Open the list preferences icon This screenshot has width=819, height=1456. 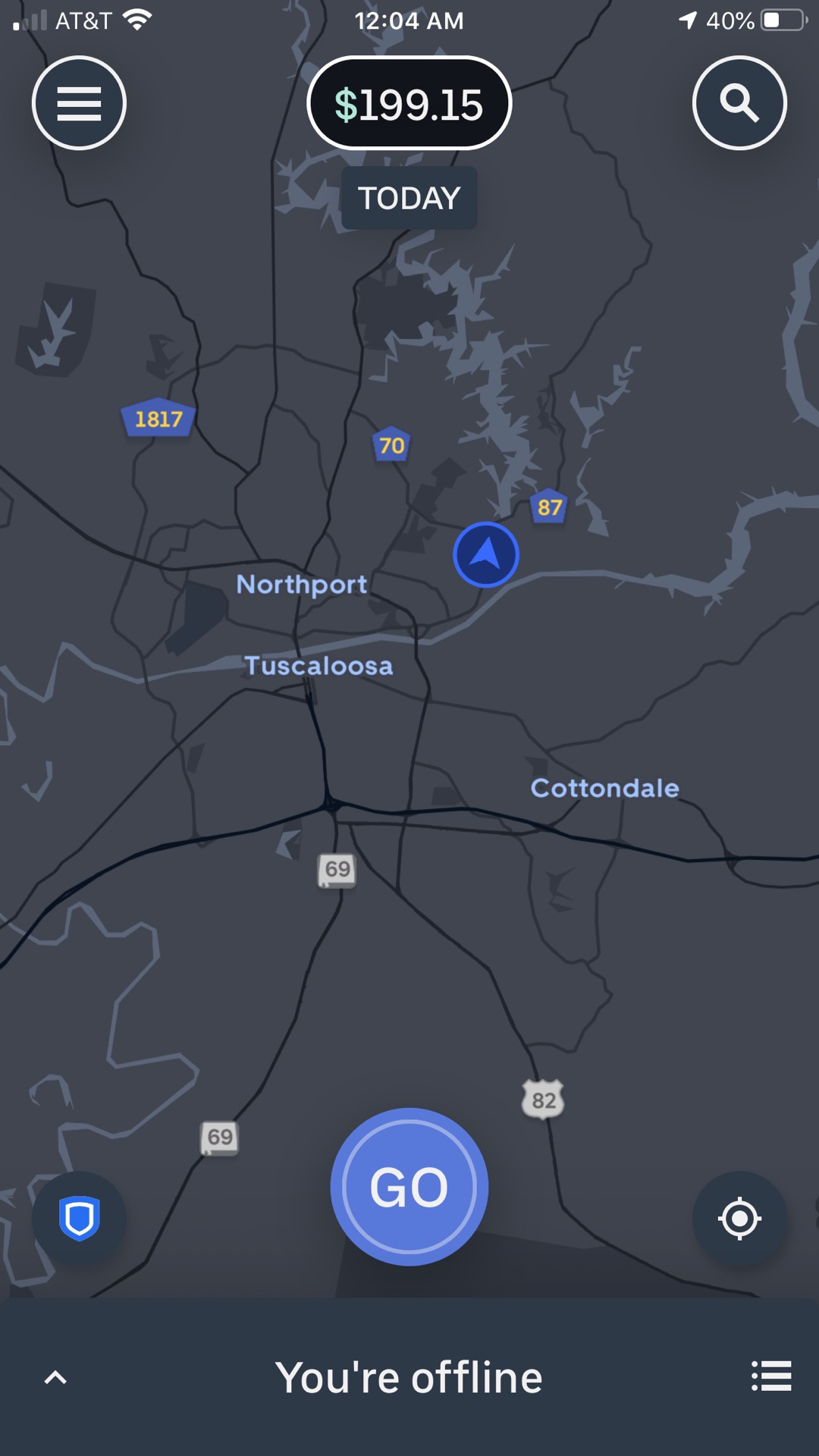point(771,1376)
